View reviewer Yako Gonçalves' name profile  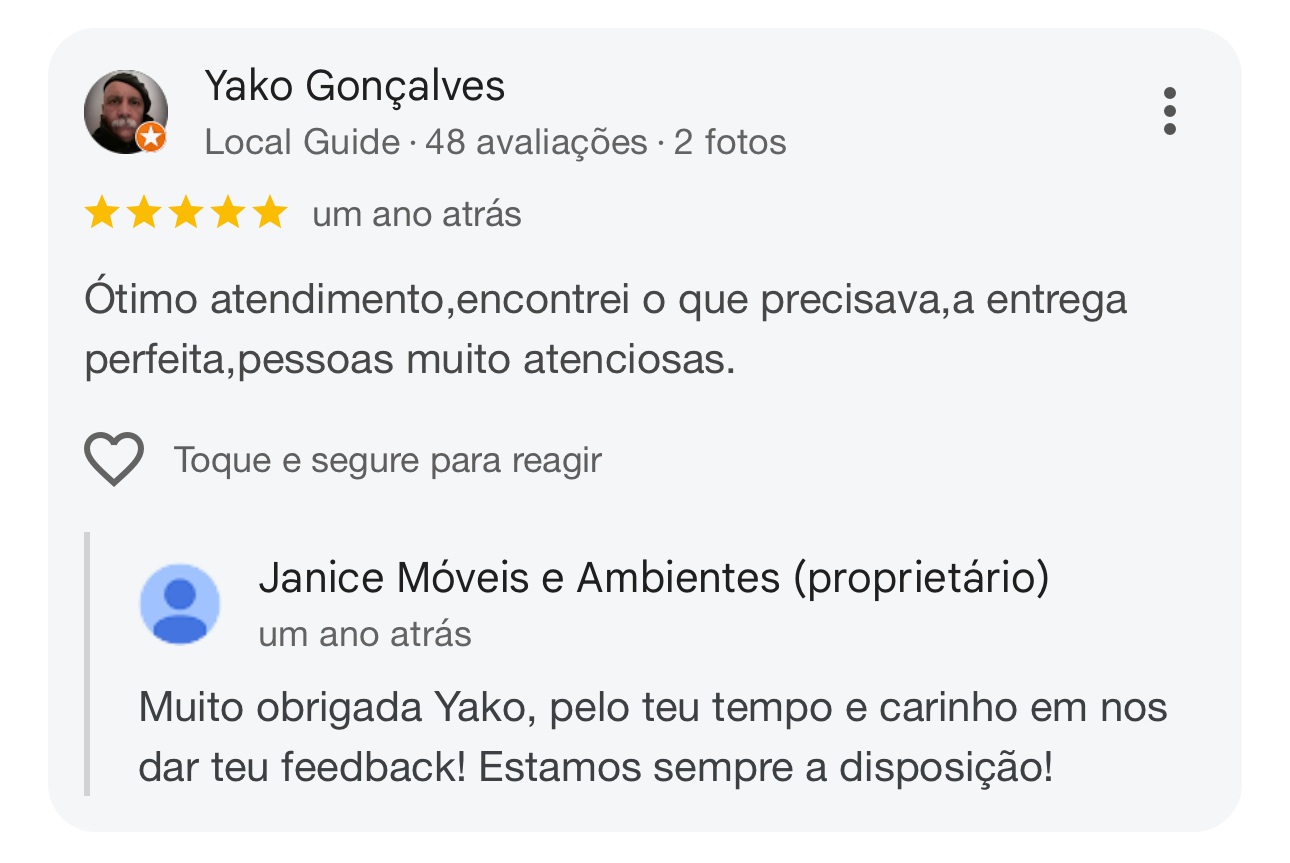[x=354, y=87]
